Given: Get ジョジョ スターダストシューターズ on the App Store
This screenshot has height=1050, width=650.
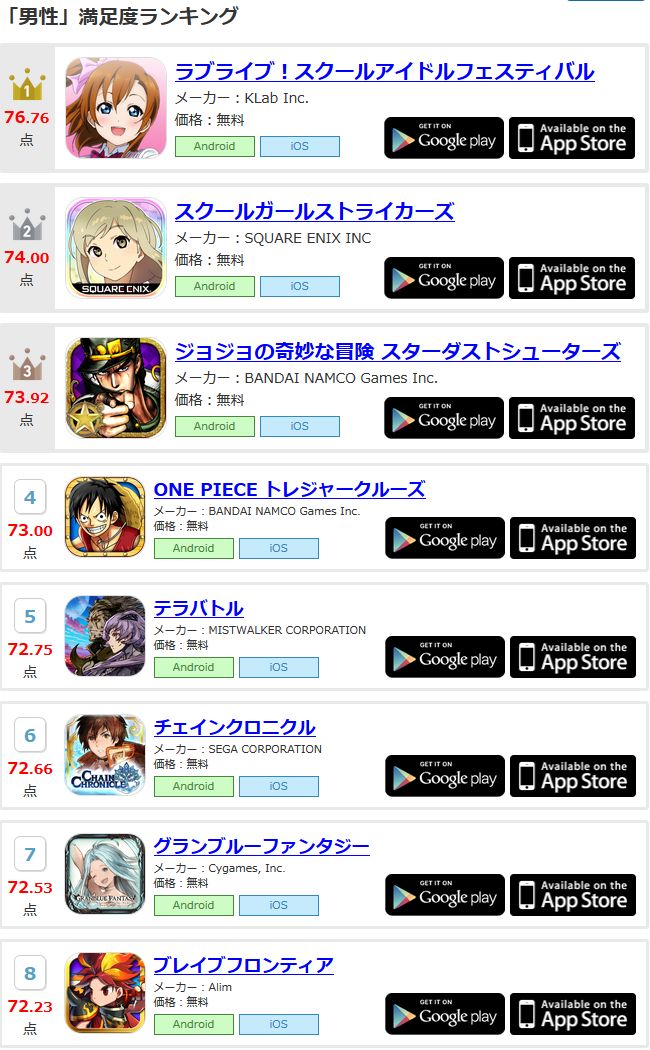Looking at the screenshot, I should (x=572, y=418).
